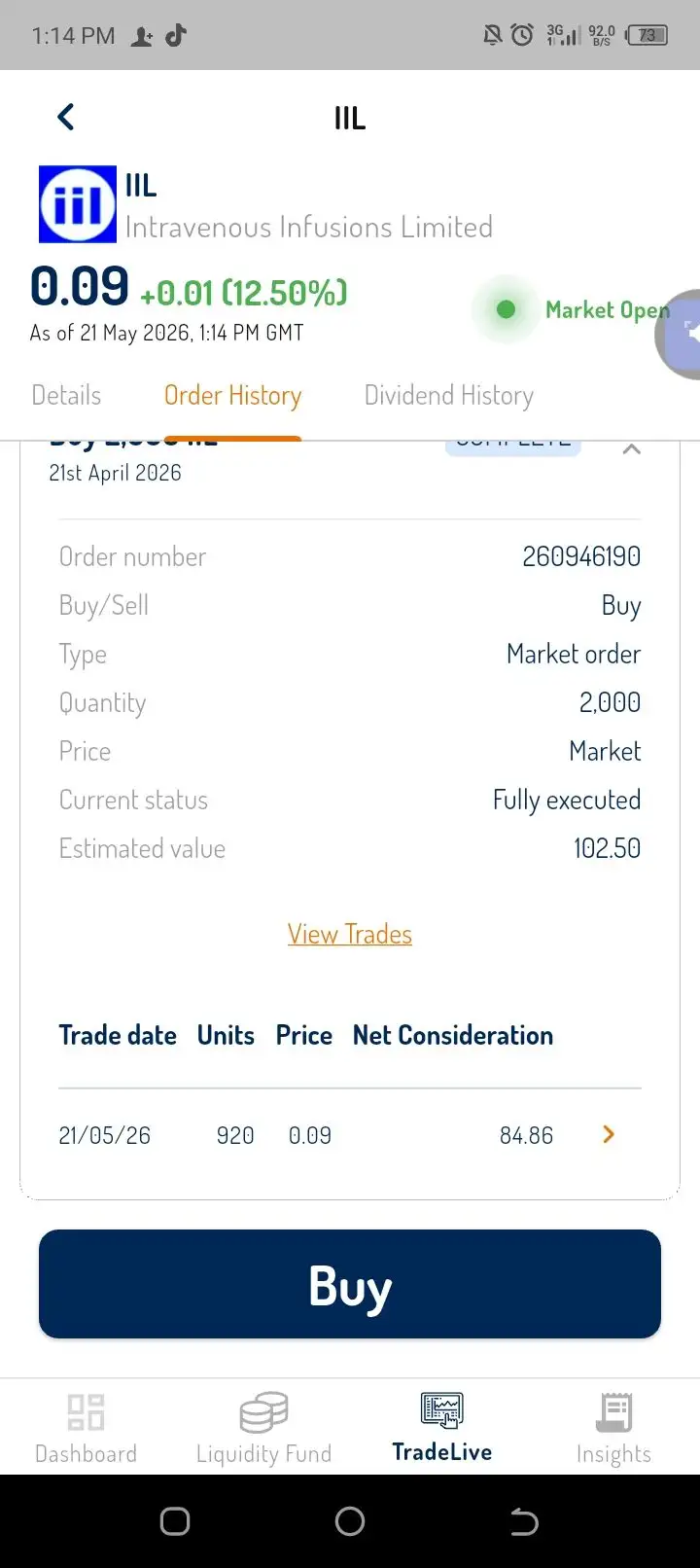This screenshot has width=700, height=1568.
Task: Collapse the order with the up chevron
Action: [631, 448]
